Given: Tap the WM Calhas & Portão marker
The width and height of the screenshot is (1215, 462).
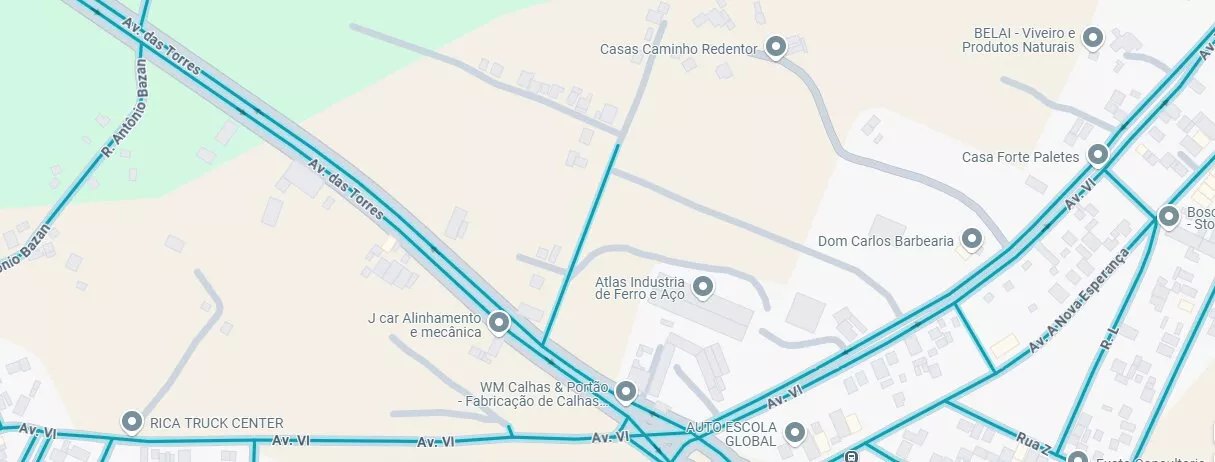Looking at the screenshot, I should [x=626, y=391].
